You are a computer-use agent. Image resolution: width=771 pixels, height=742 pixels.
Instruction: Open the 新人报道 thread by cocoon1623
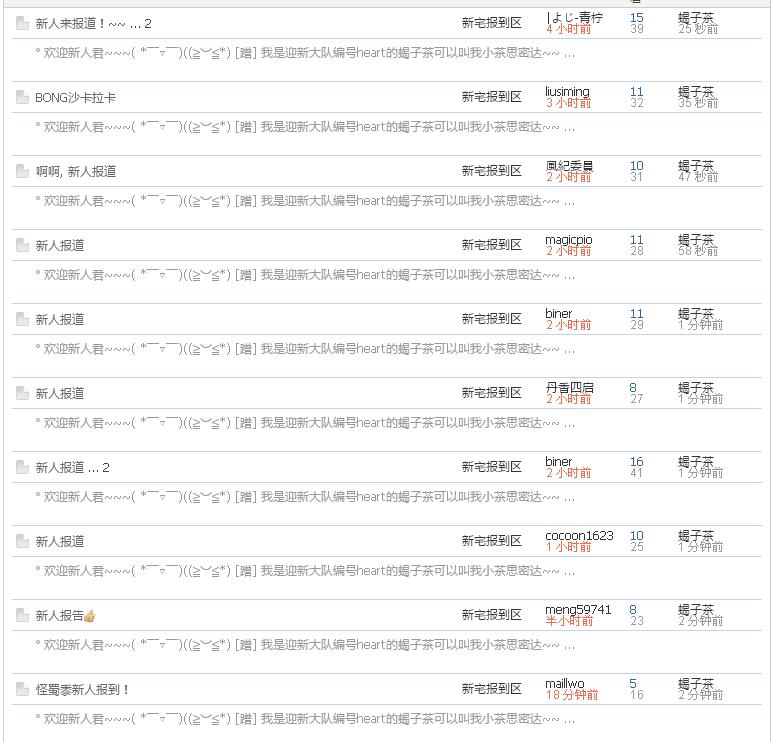(60, 541)
